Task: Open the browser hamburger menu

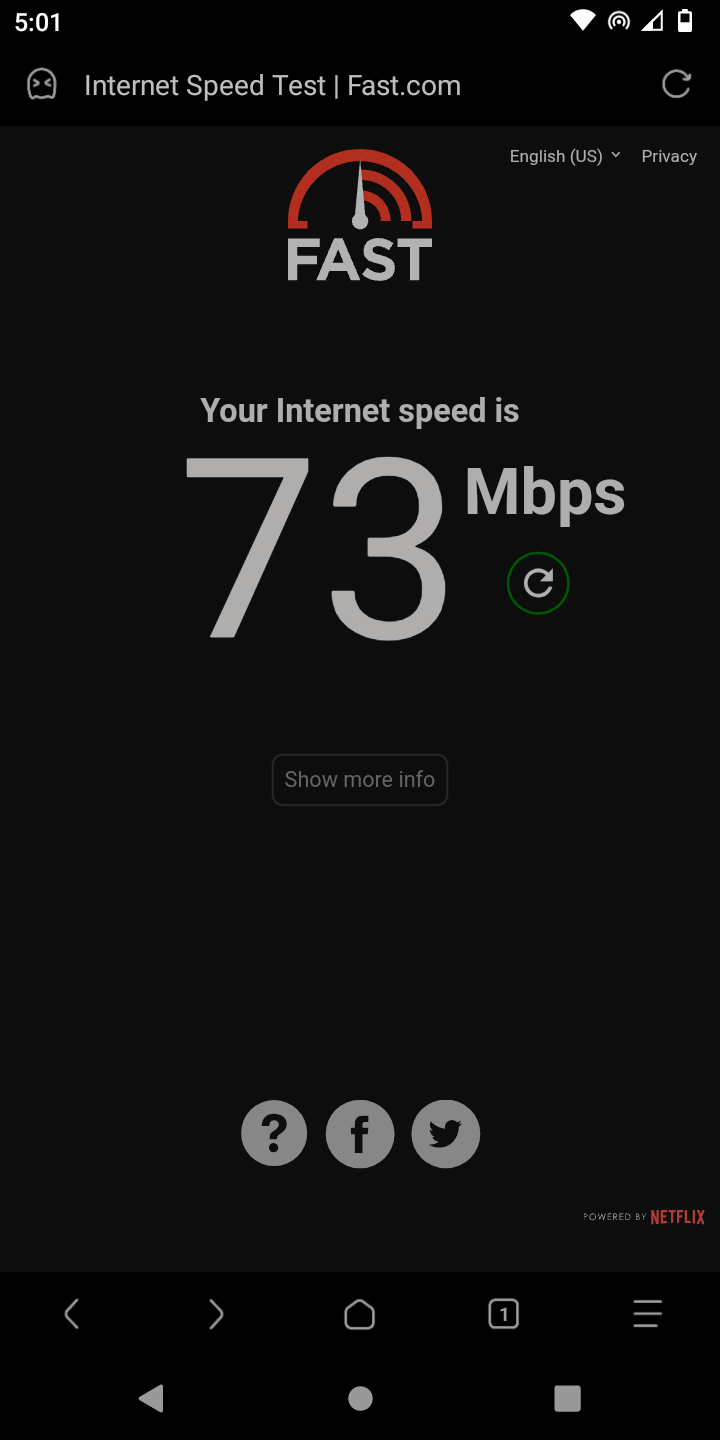Action: (x=648, y=1314)
